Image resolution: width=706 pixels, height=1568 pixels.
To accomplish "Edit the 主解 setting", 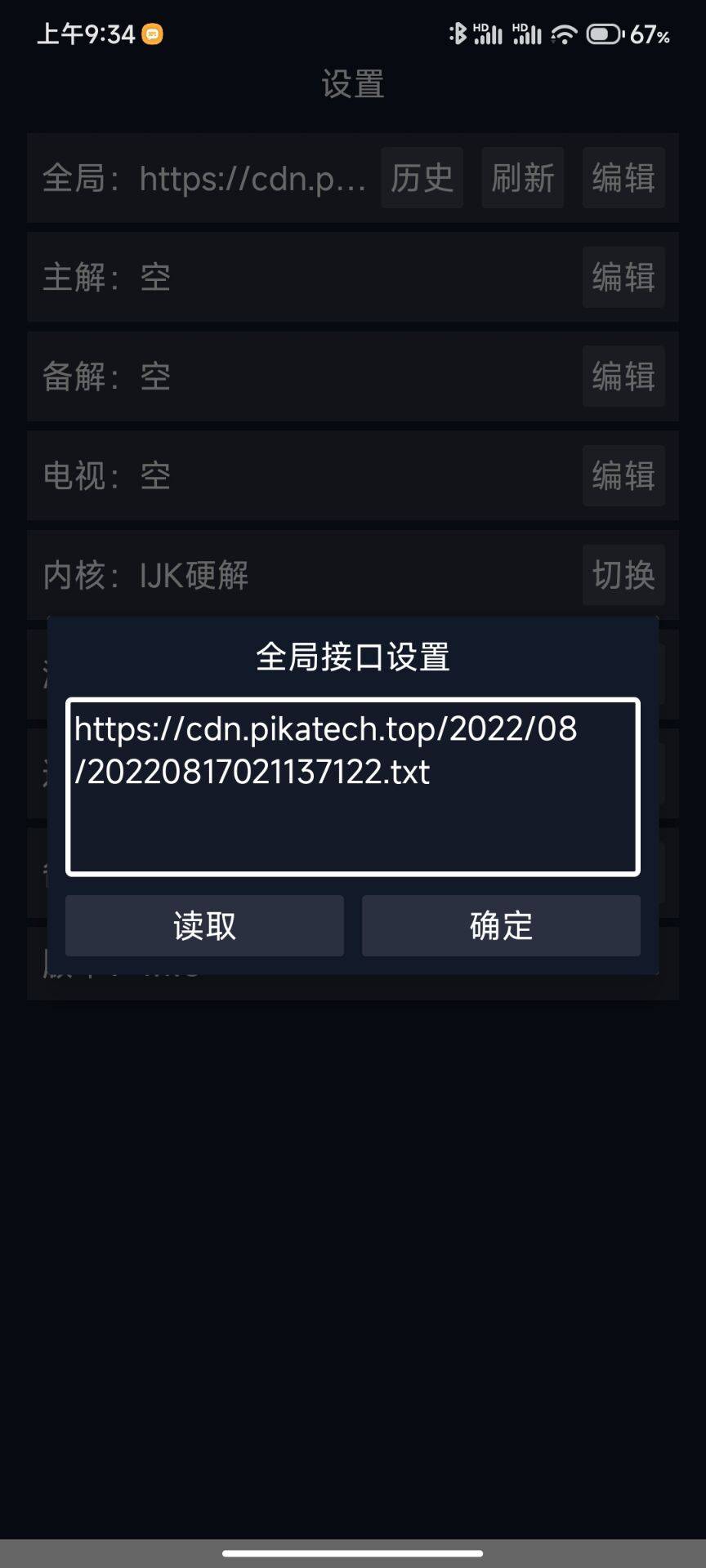I will (623, 278).
